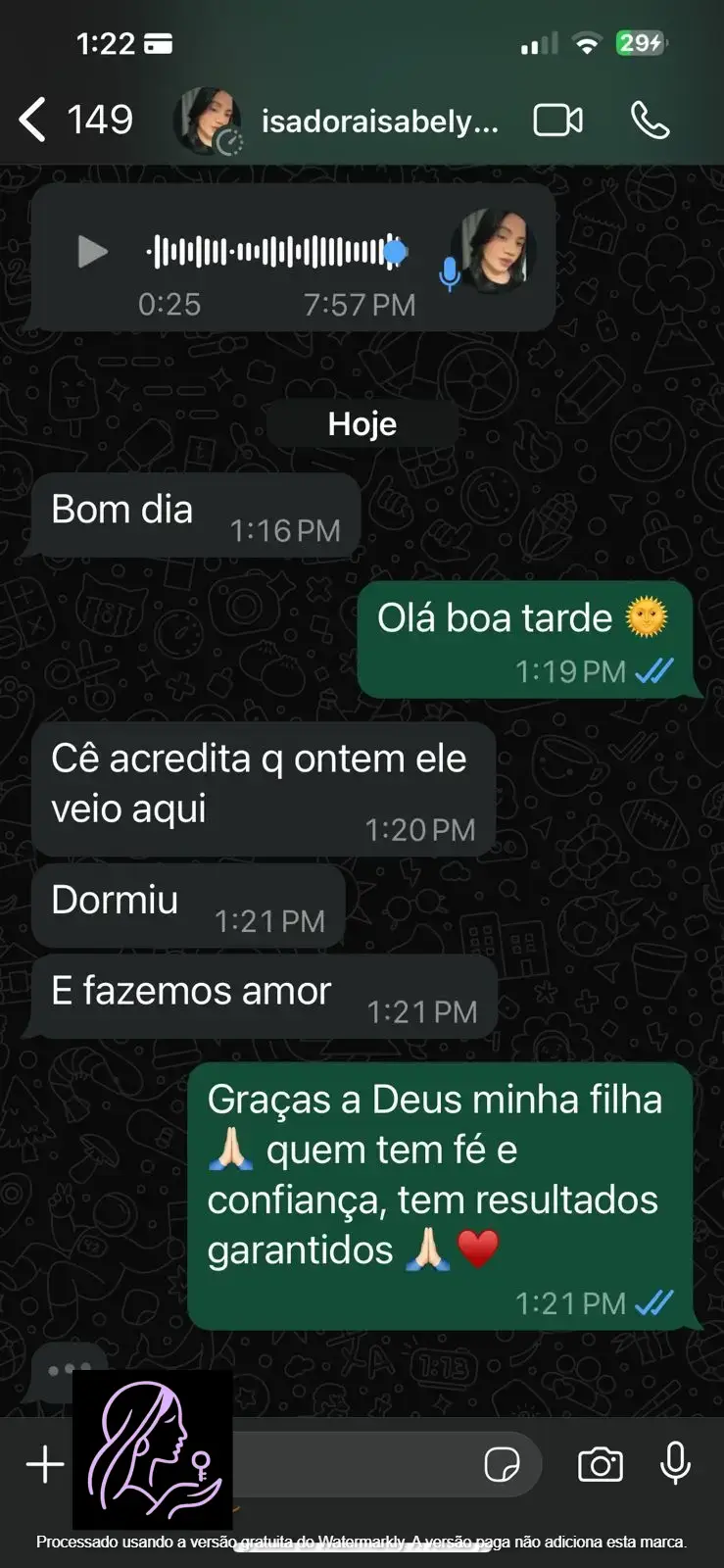Go back to the chat list
The width and height of the screenshot is (724, 1568).
click(33, 121)
